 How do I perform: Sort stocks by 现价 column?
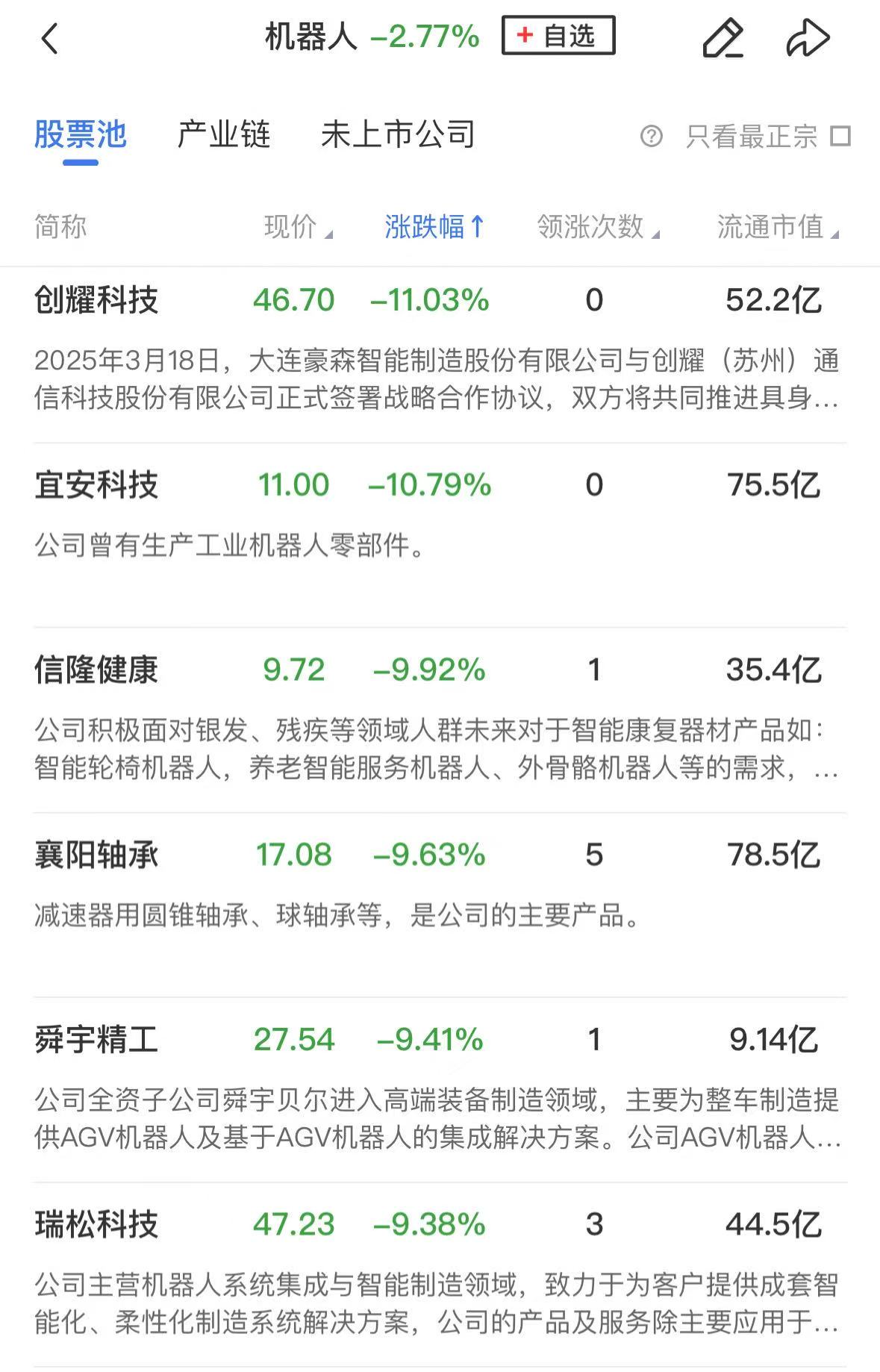pyautogui.click(x=297, y=227)
